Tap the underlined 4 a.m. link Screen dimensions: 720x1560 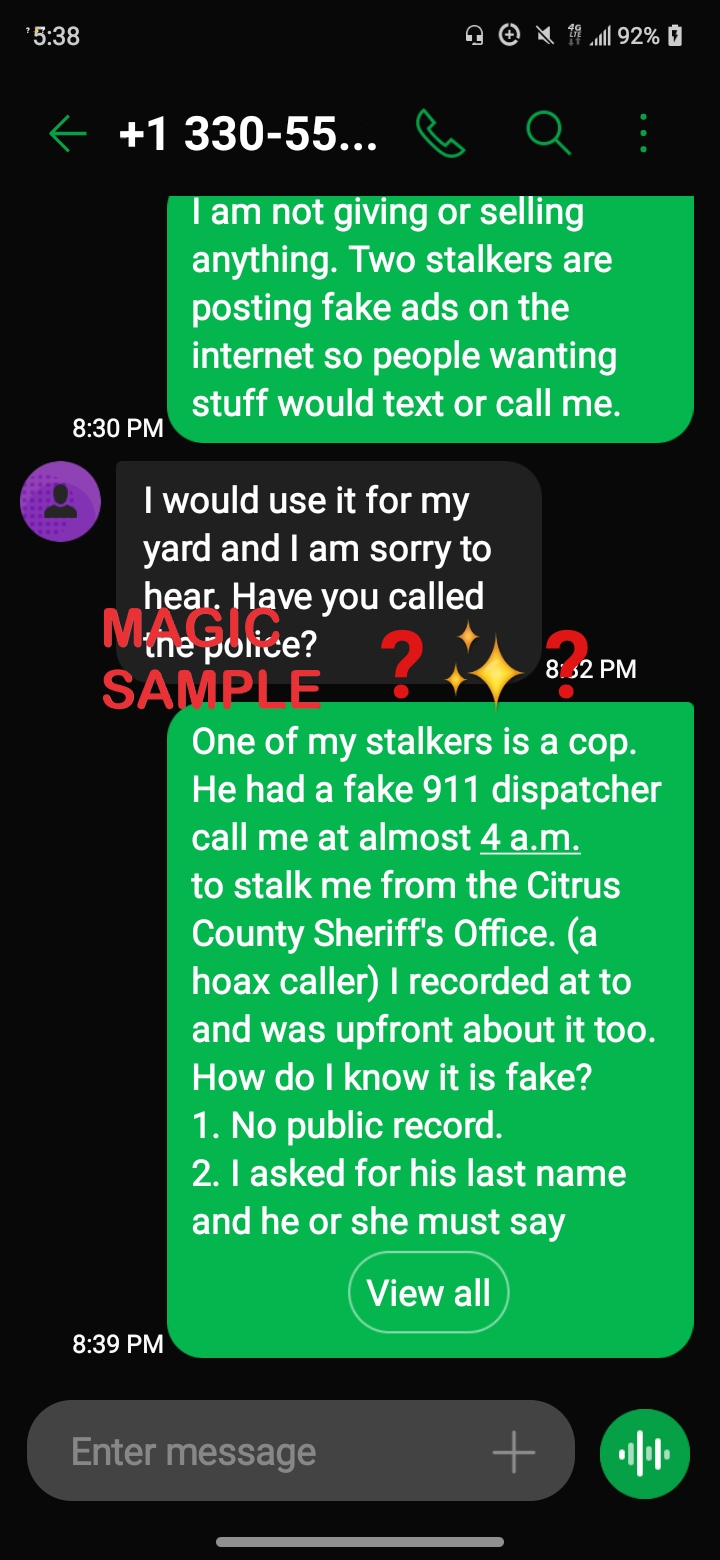[530, 837]
